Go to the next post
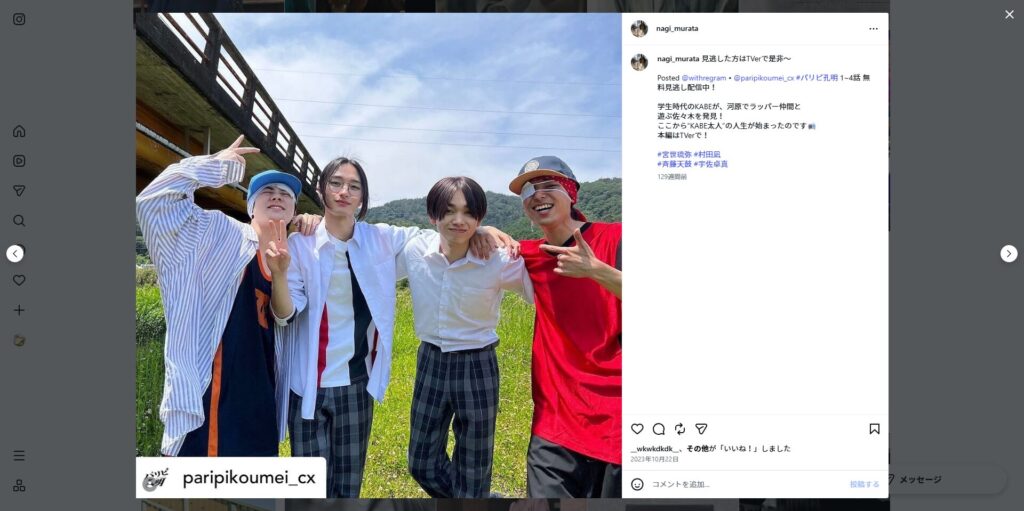Viewport: 1024px width, 511px height. click(x=1009, y=254)
